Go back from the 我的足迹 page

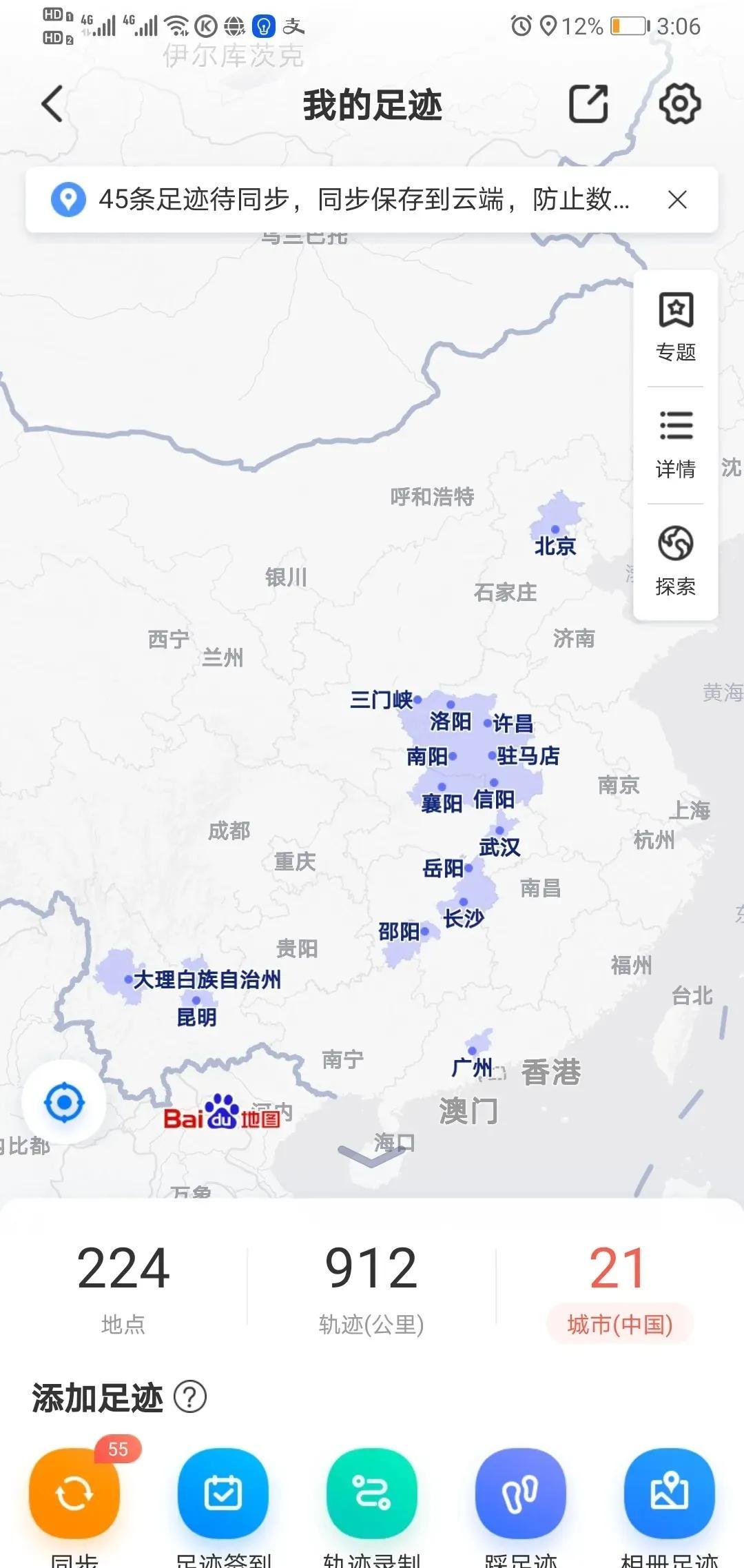(x=52, y=104)
